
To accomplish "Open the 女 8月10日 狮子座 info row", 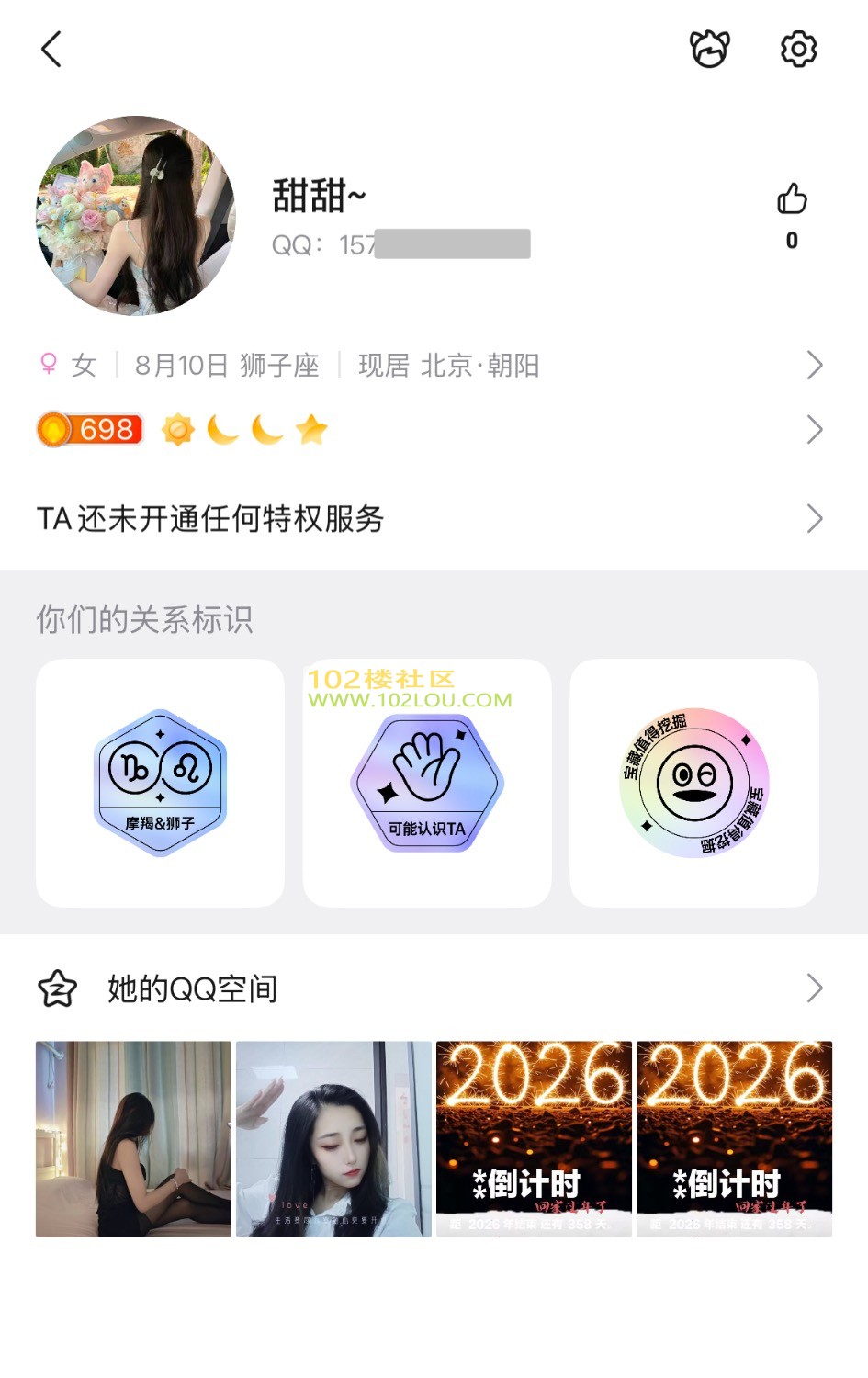I will pos(430,366).
